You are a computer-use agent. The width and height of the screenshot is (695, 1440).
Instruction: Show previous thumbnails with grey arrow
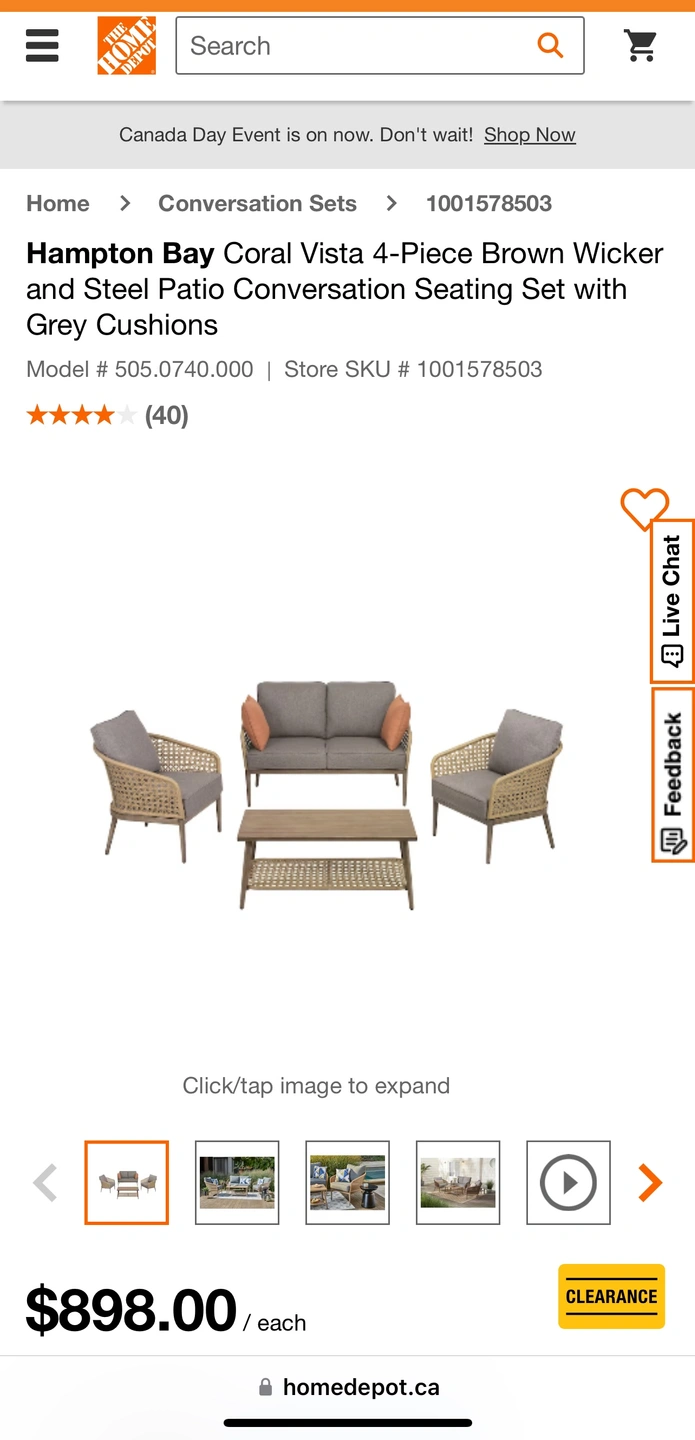[46, 1183]
